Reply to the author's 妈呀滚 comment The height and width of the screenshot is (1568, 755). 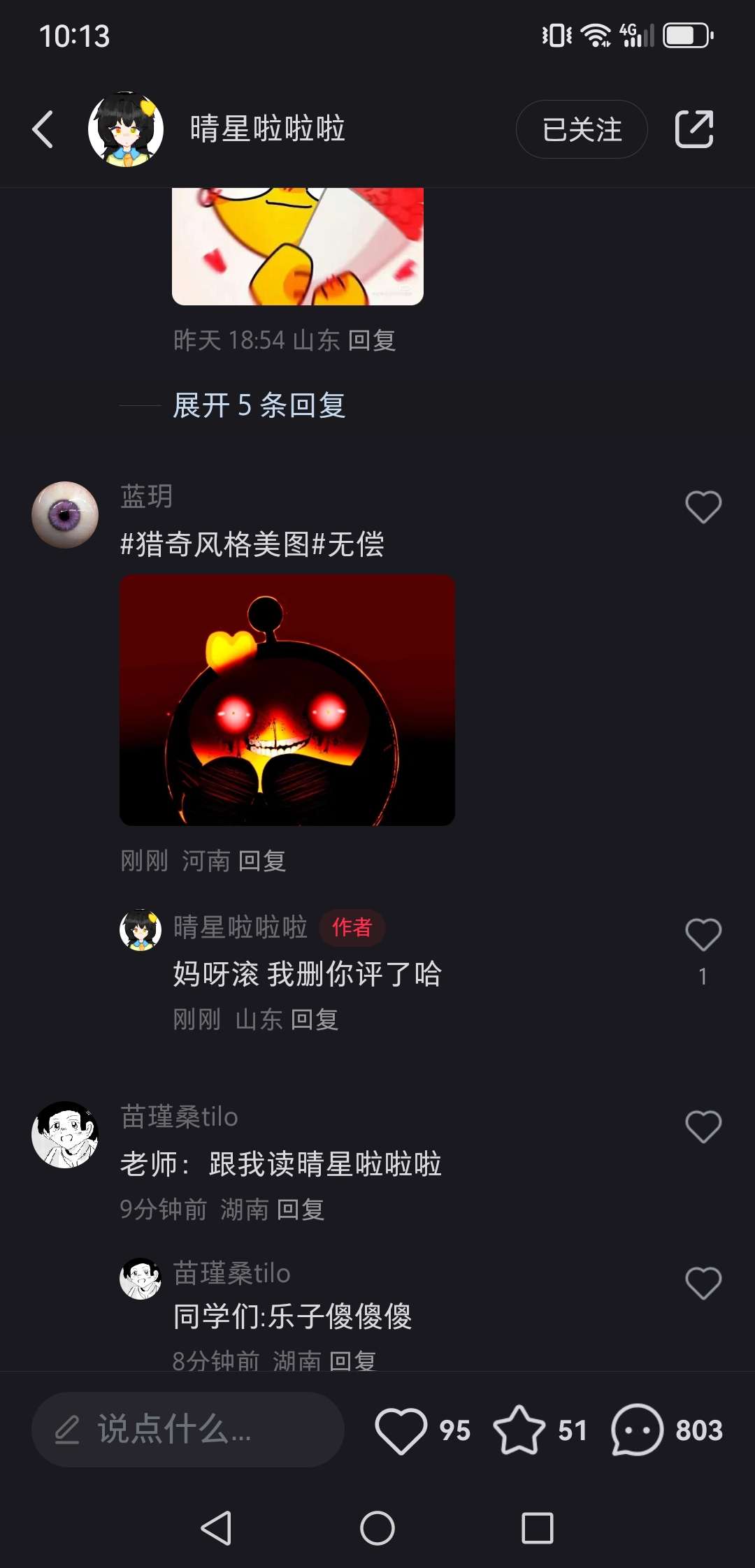315,1019
